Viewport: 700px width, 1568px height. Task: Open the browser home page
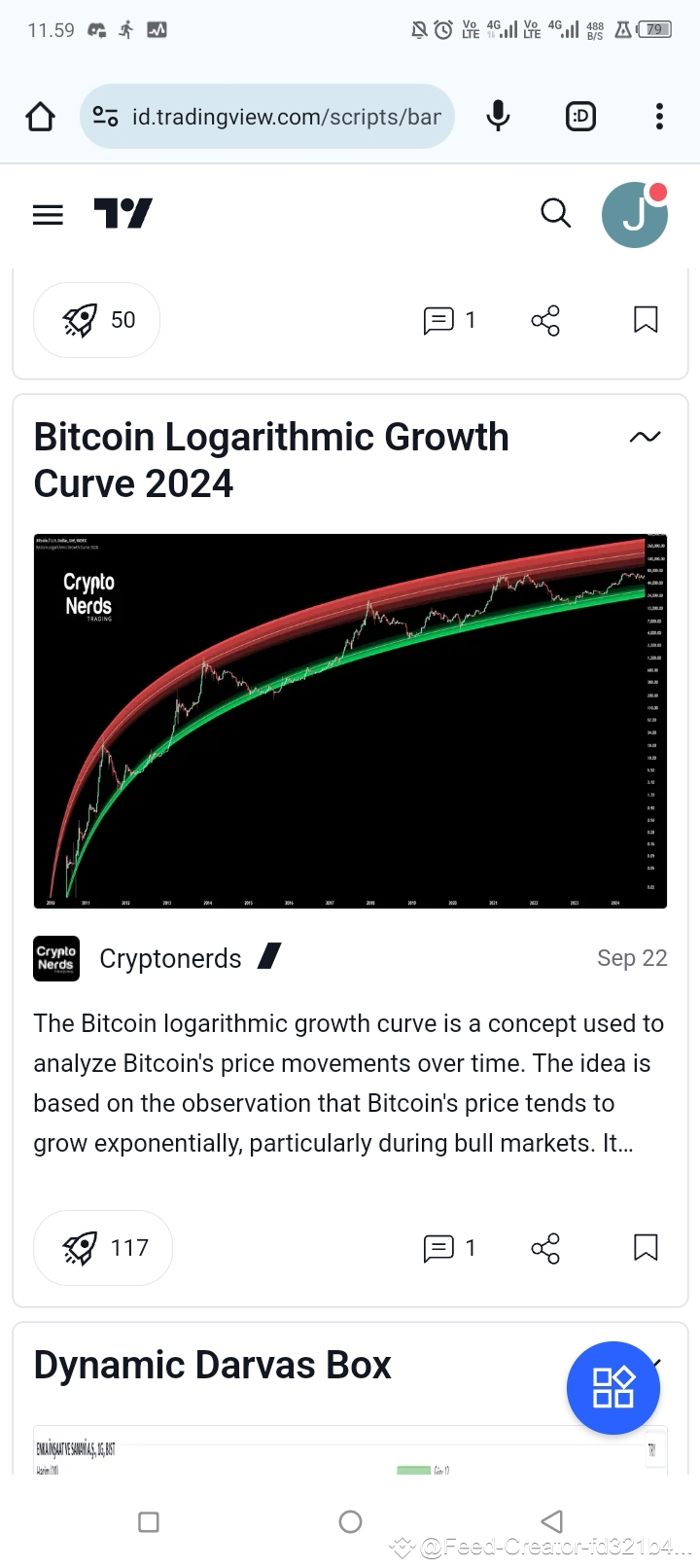pyautogui.click(x=40, y=117)
